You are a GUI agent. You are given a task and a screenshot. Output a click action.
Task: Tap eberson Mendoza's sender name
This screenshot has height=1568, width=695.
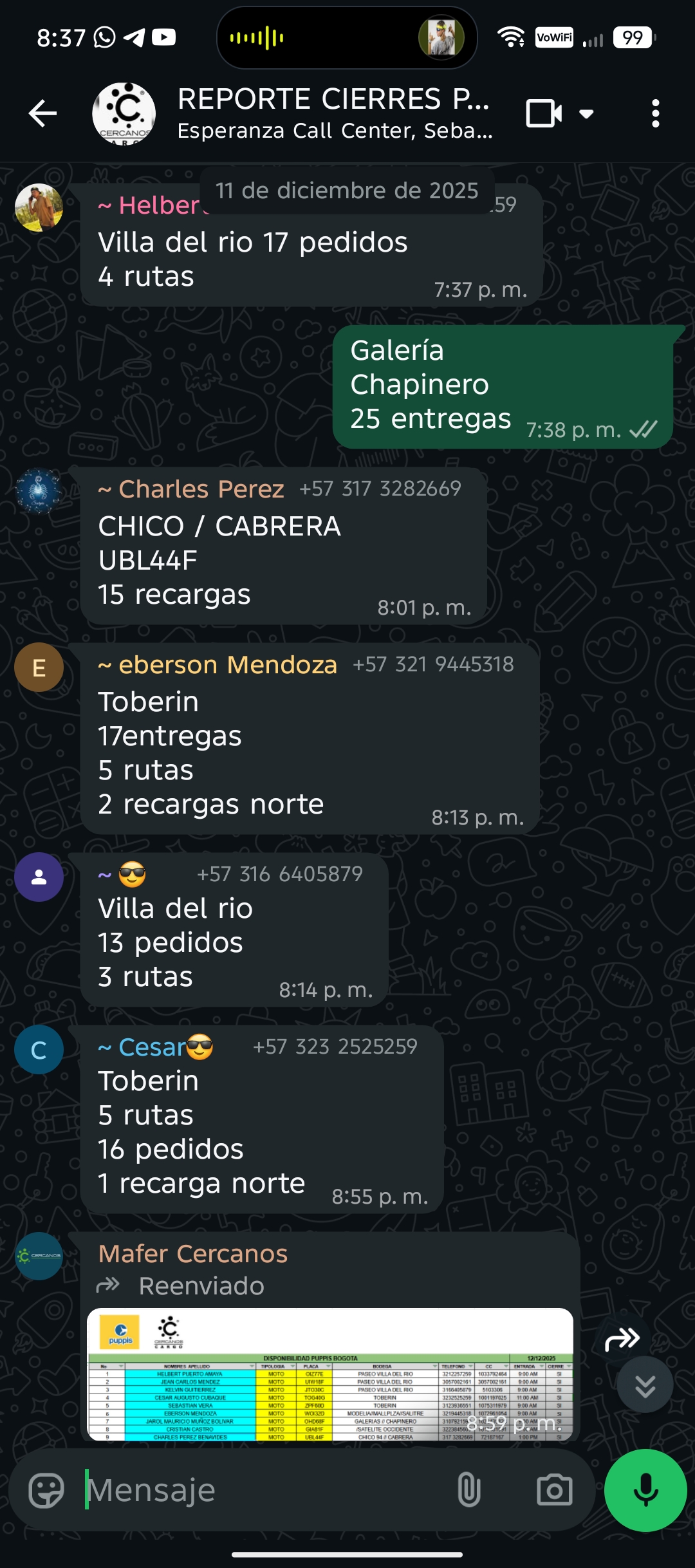tap(227, 665)
